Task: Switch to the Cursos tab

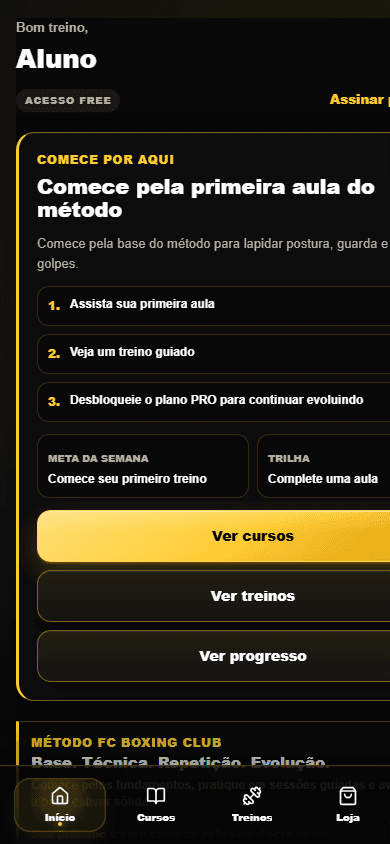Action: 156,805
